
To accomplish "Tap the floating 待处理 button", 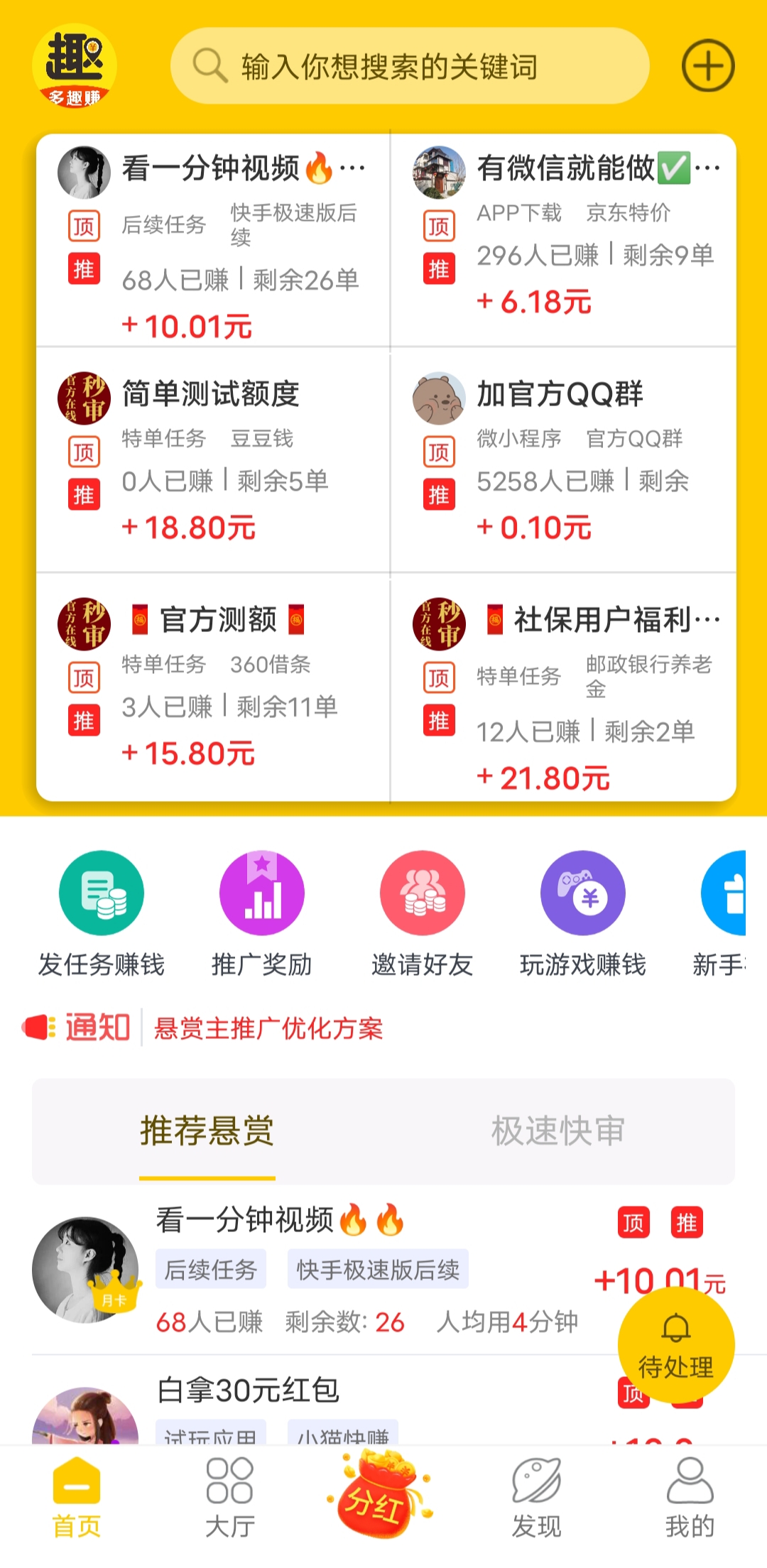I will point(675,1345).
